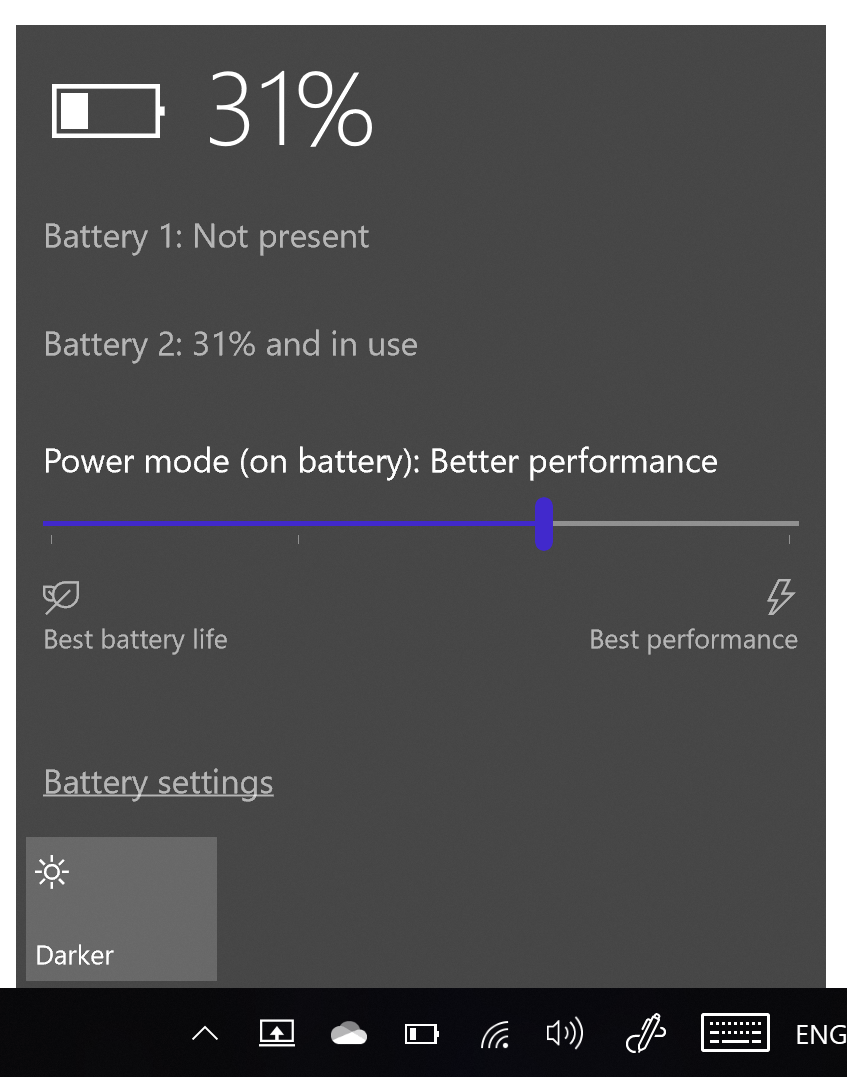Open the touch keyboard from the taskbar
The height and width of the screenshot is (1077, 847).
735,1033
